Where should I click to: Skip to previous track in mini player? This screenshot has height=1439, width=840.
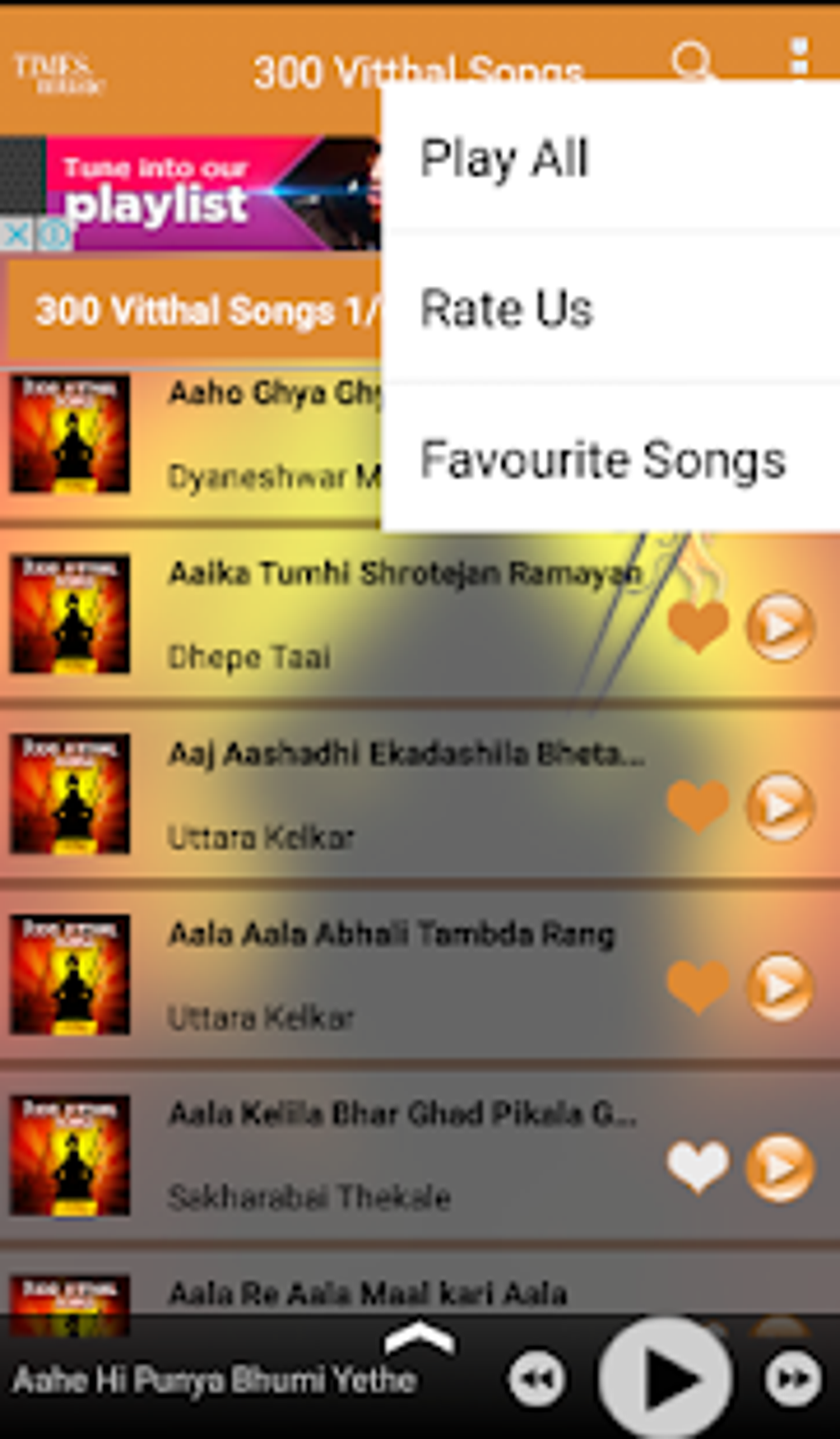(x=538, y=1378)
